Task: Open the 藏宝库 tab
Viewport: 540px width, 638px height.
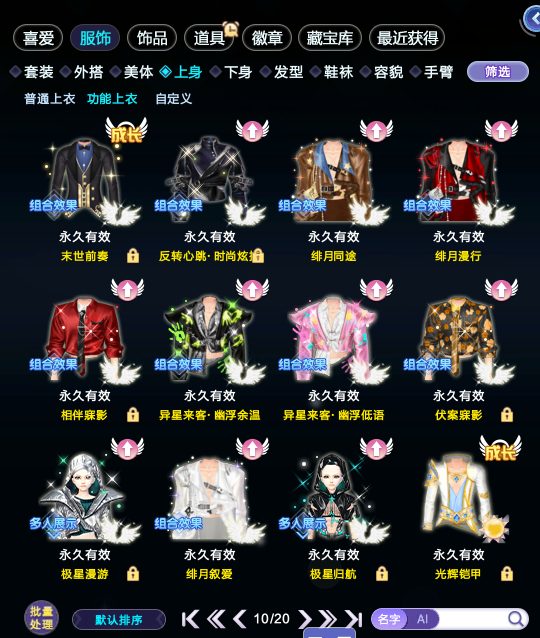Action: pyautogui.click(x=330, y=38)
